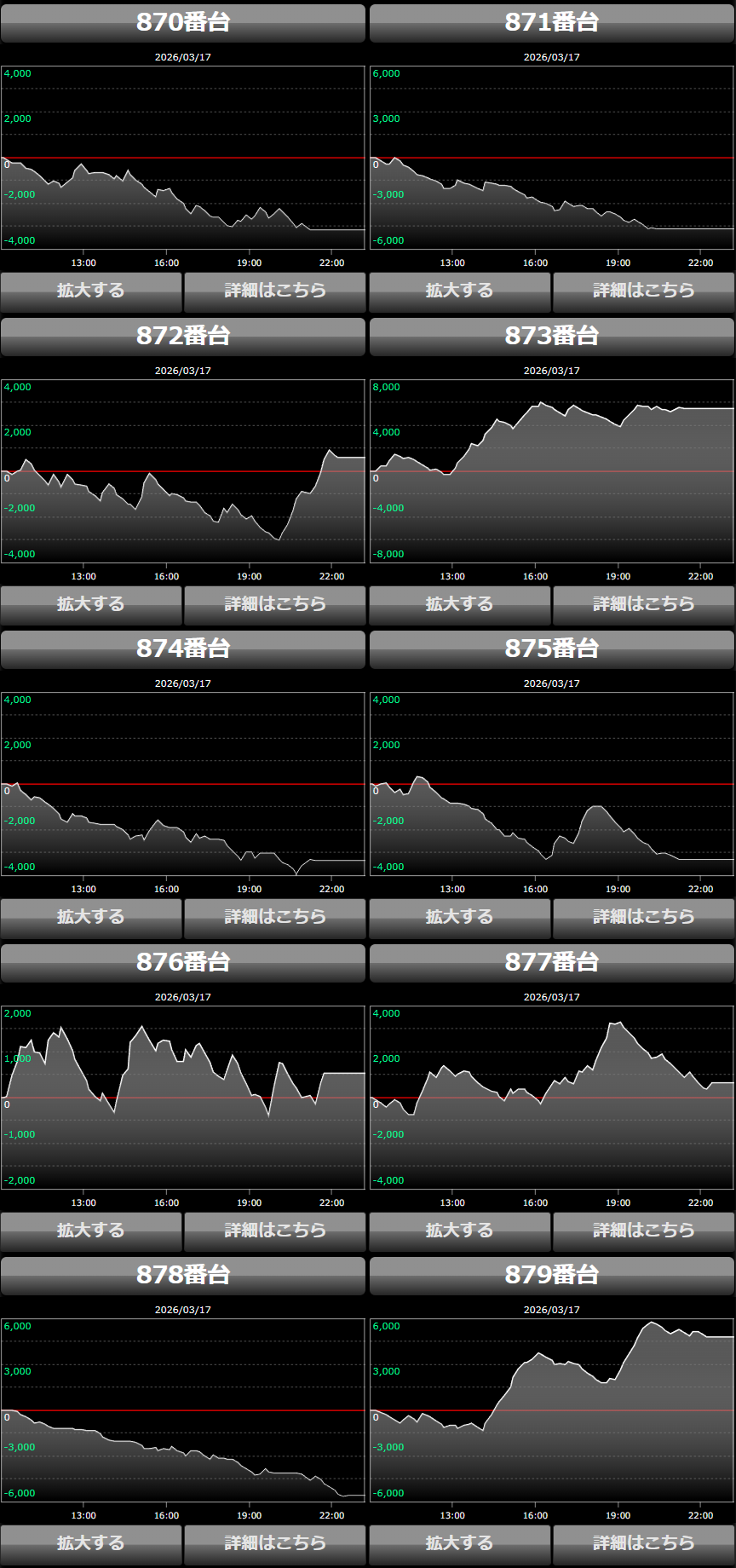
Task: Enlarge the graph for machine 872
Action: 91,605
